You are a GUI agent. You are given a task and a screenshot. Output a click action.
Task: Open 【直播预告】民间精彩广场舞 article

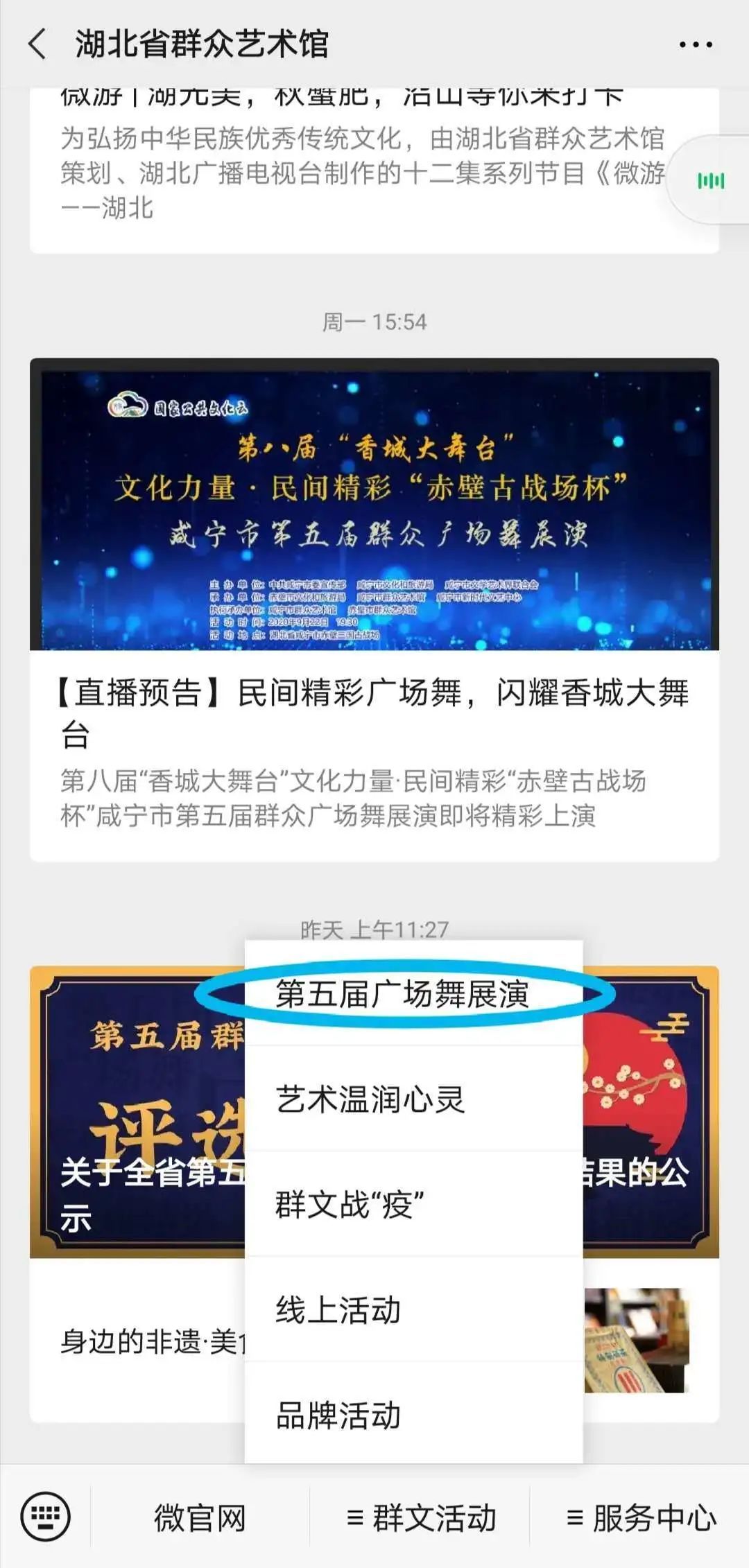tap(374, 714)
